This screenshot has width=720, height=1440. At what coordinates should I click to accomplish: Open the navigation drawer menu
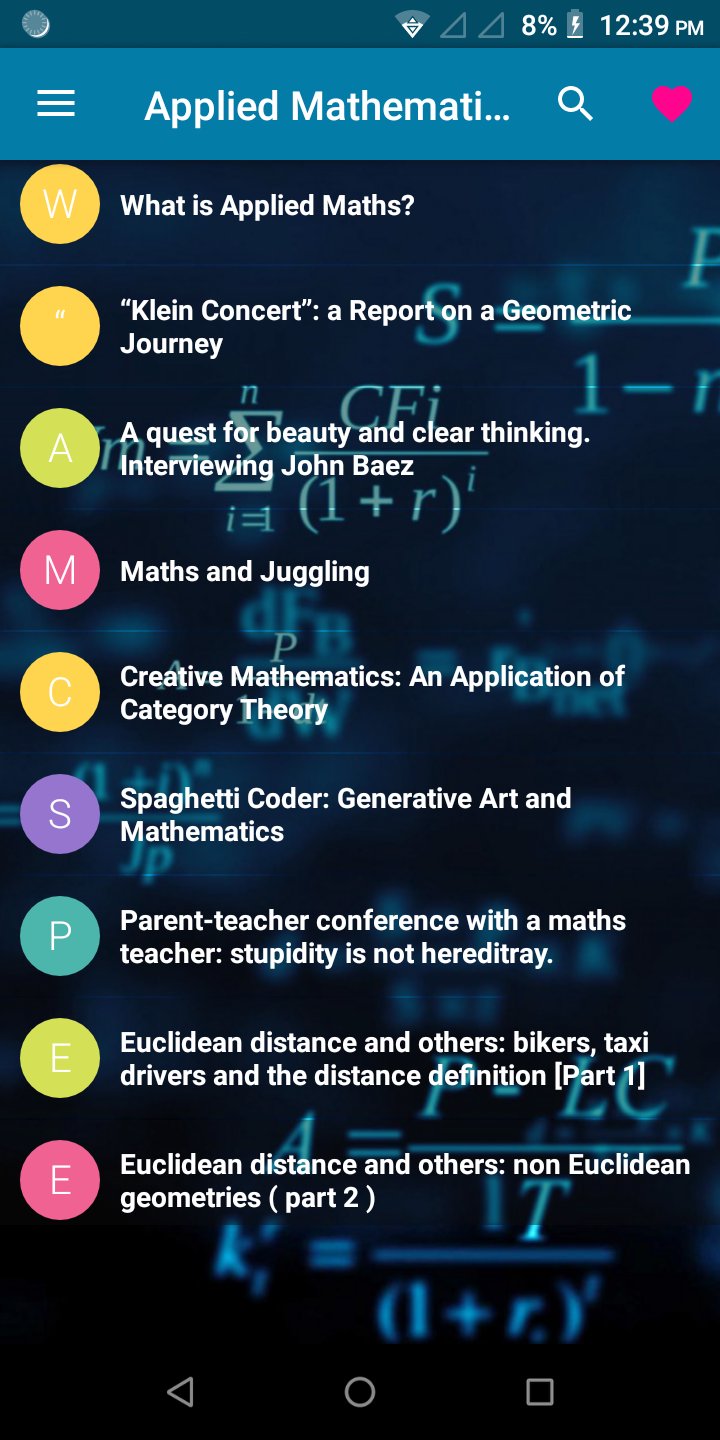coord(55,103)
